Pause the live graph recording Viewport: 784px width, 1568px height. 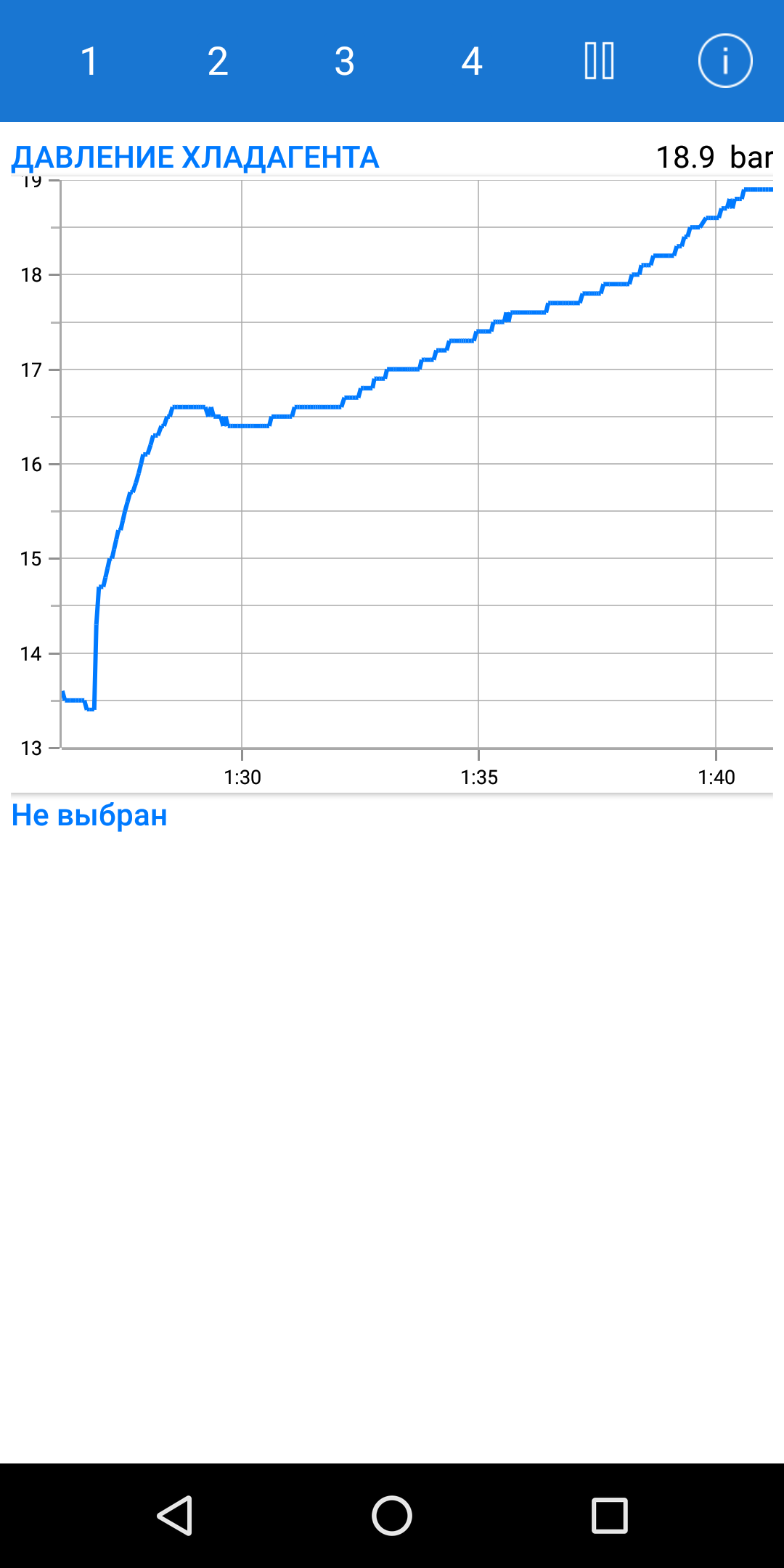click(x=600, y=61)
